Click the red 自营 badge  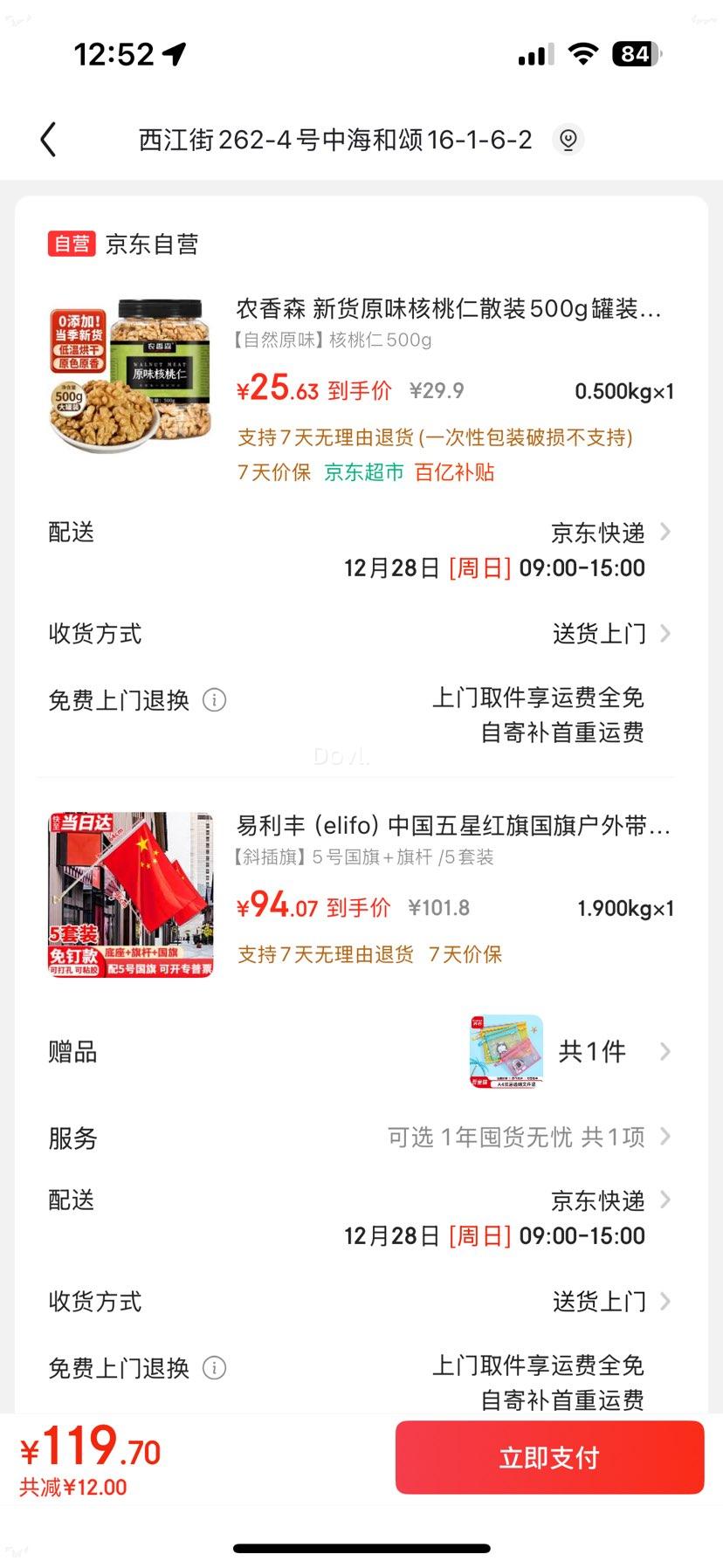70,244
